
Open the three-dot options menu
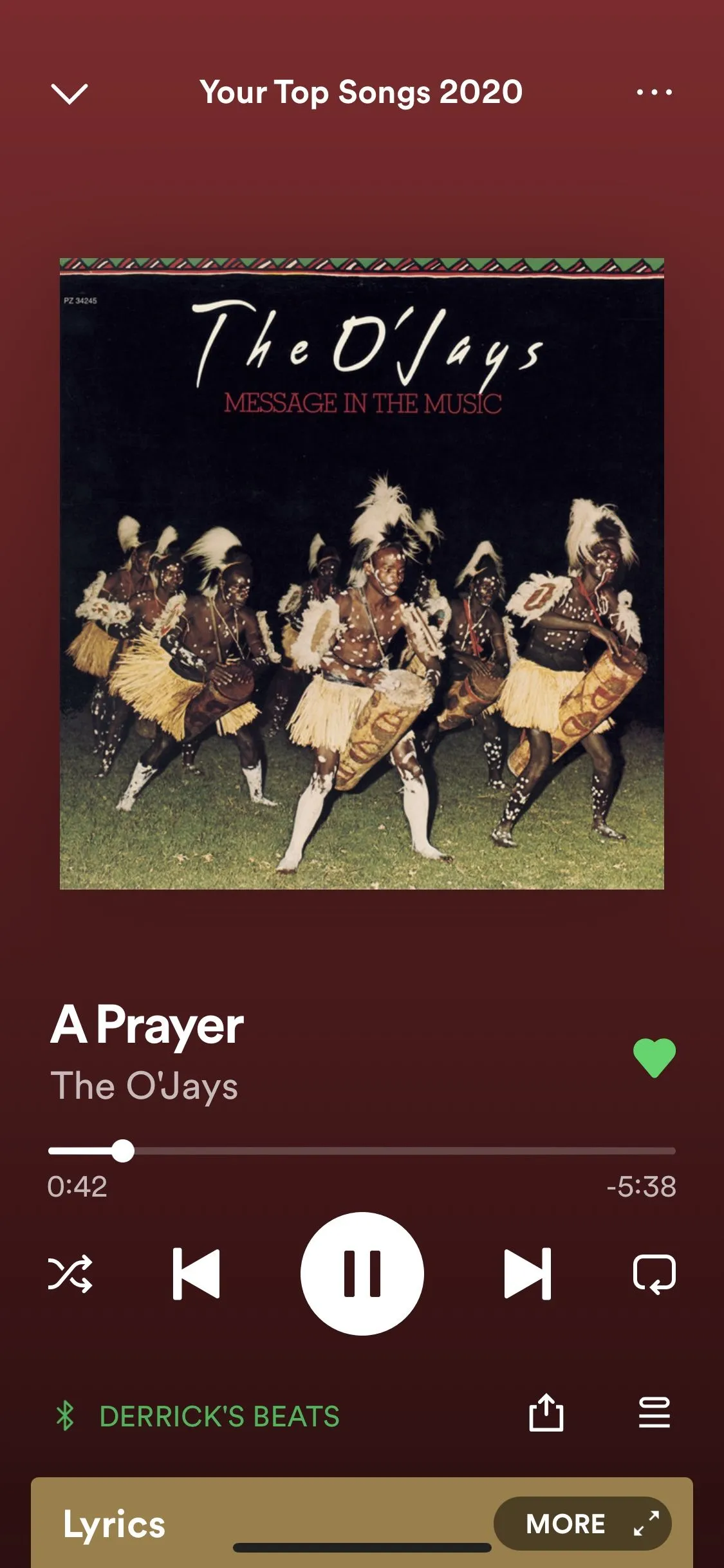pos(654,93)
